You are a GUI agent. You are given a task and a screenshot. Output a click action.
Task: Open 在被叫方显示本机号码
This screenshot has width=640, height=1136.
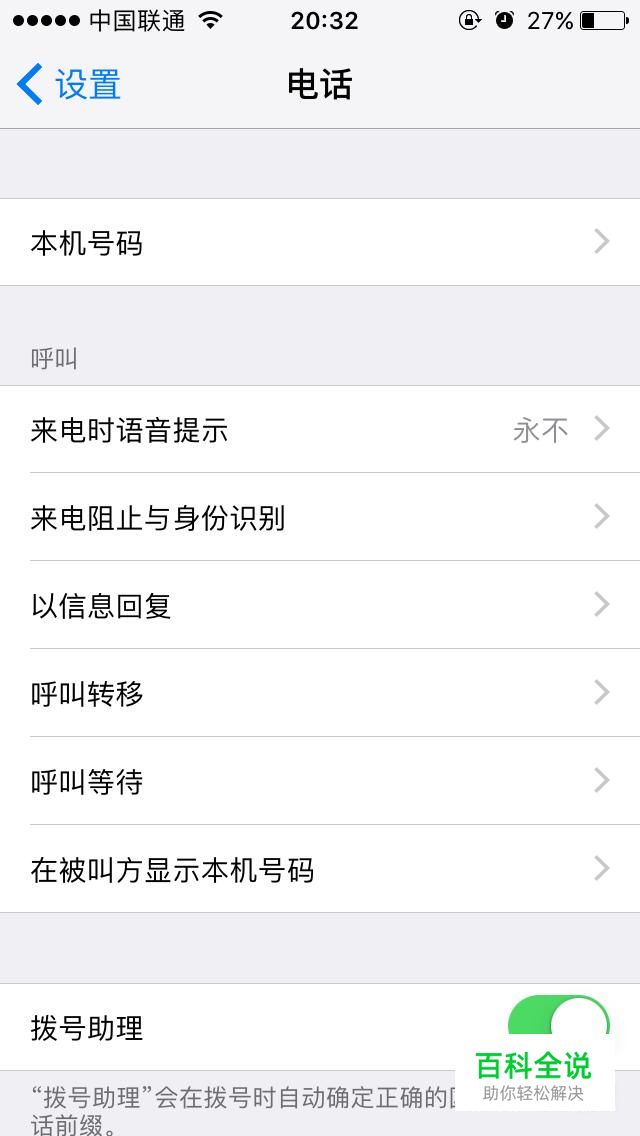pyautogui.click(x=320, y=870)
